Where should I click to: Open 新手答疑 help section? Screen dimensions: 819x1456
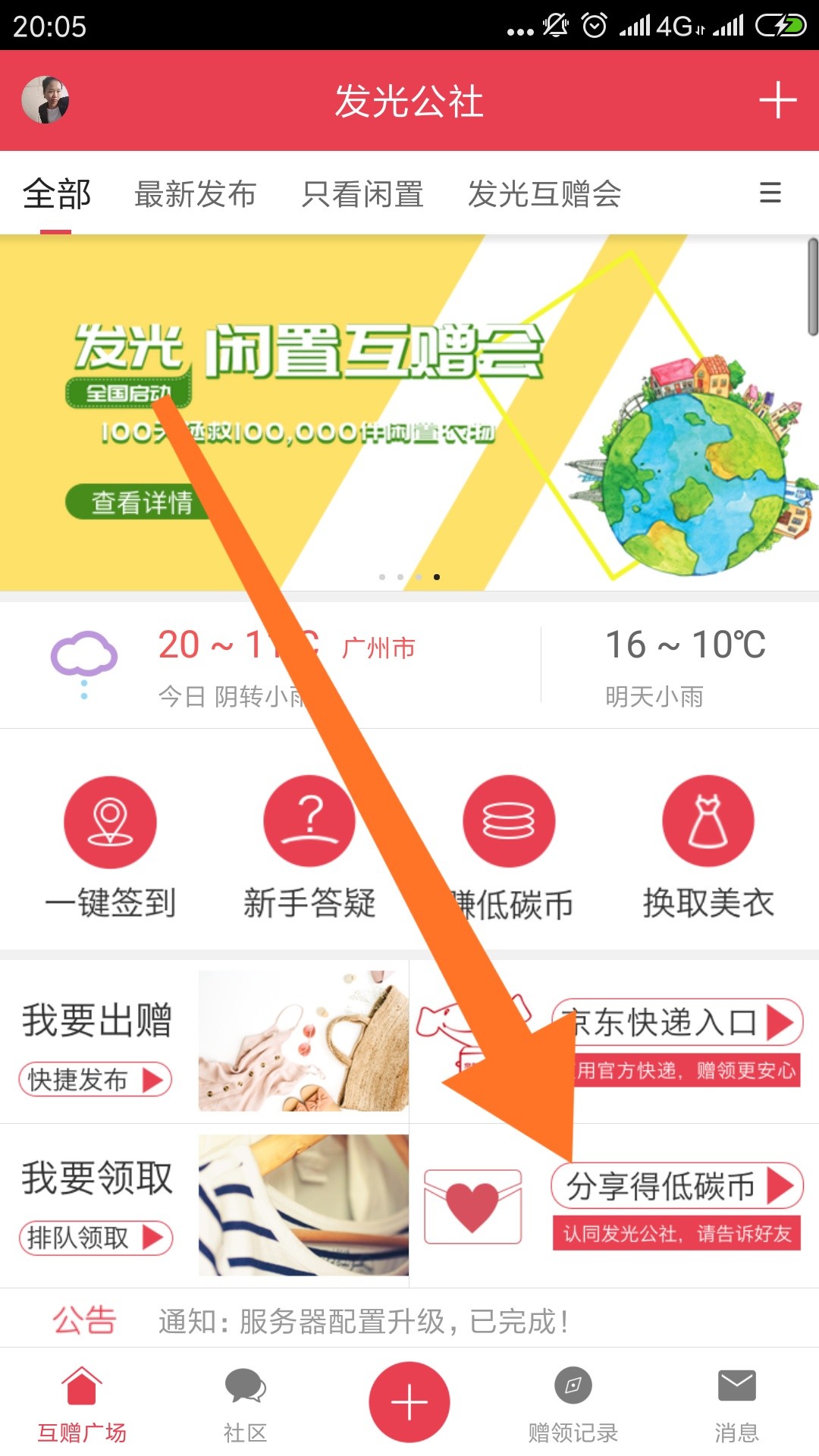pyautogui.click(x=309, y=848)
